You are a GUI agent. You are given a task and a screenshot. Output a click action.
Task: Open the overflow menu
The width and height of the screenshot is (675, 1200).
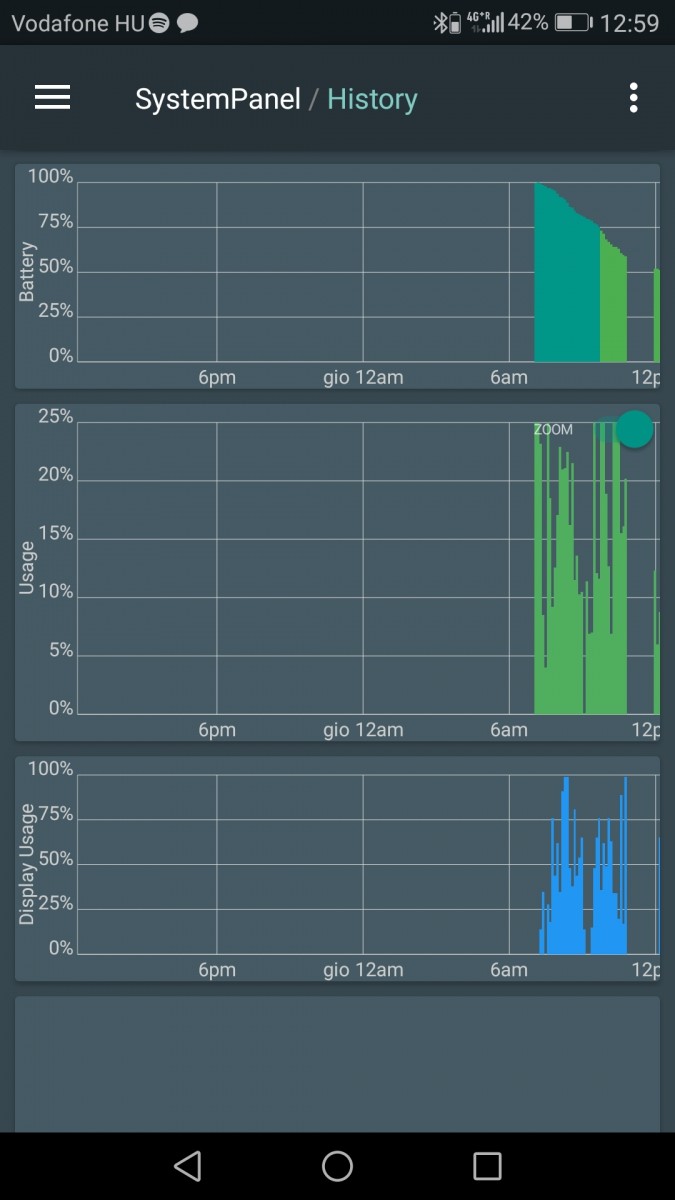[633, 98]
